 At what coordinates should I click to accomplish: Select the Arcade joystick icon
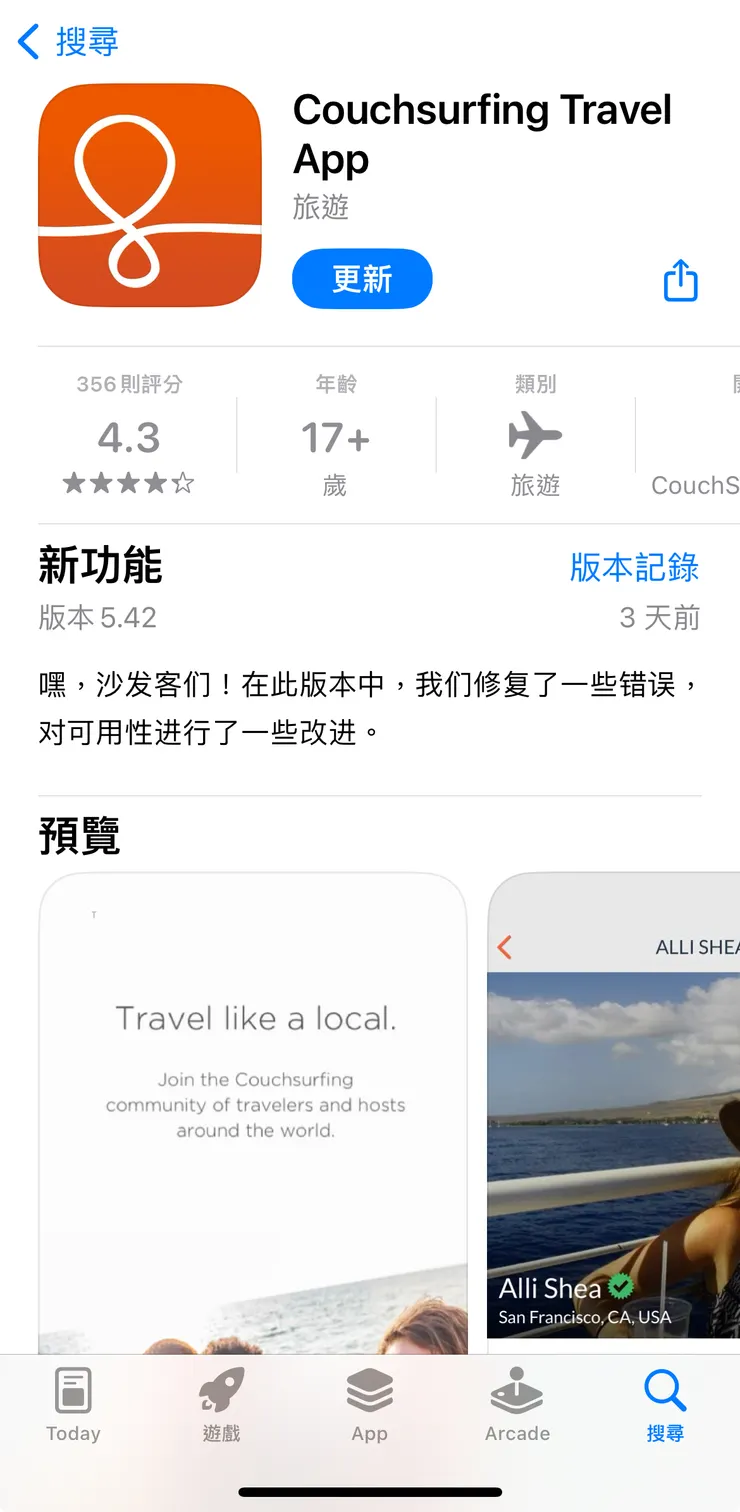517,1390
